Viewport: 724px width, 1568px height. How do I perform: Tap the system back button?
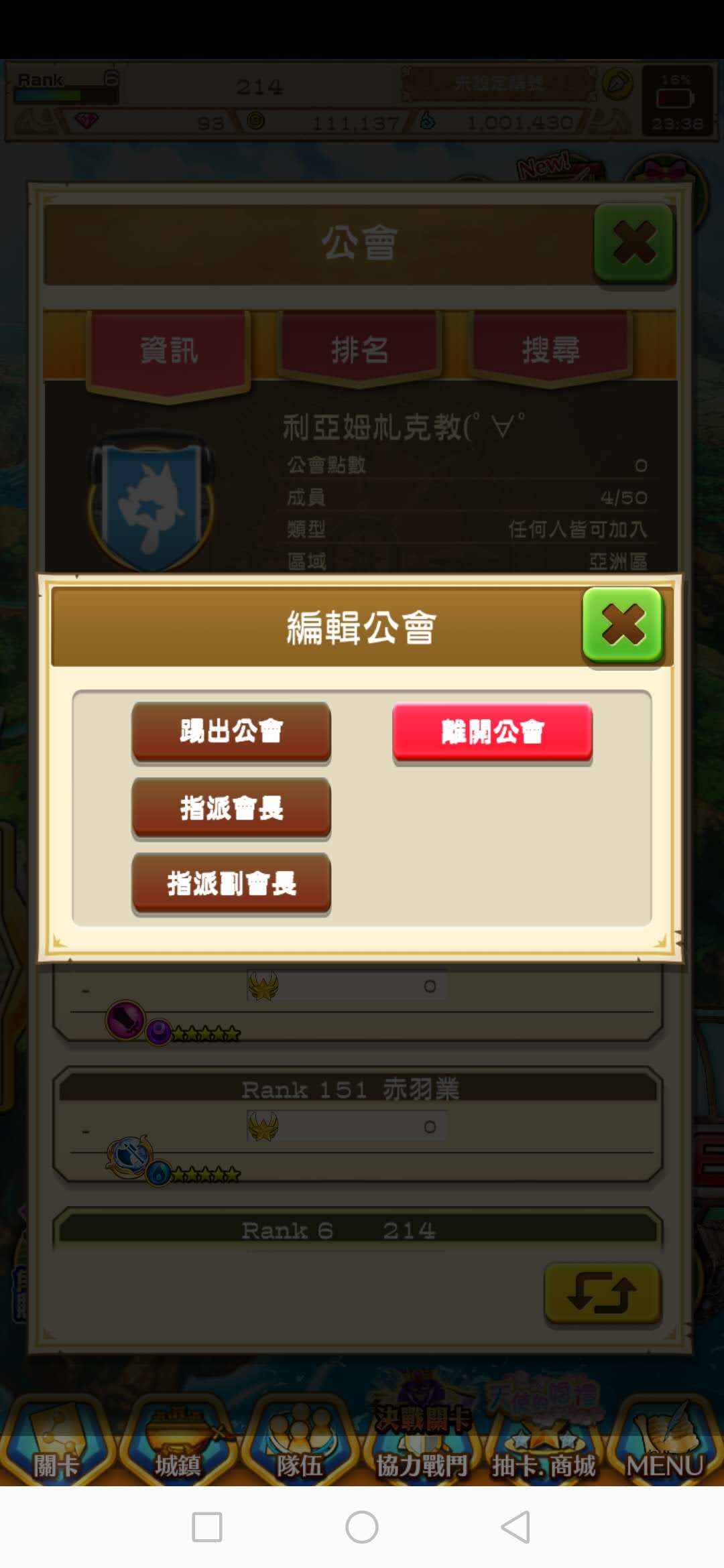pyautogui.click(x=516, y=1527)
